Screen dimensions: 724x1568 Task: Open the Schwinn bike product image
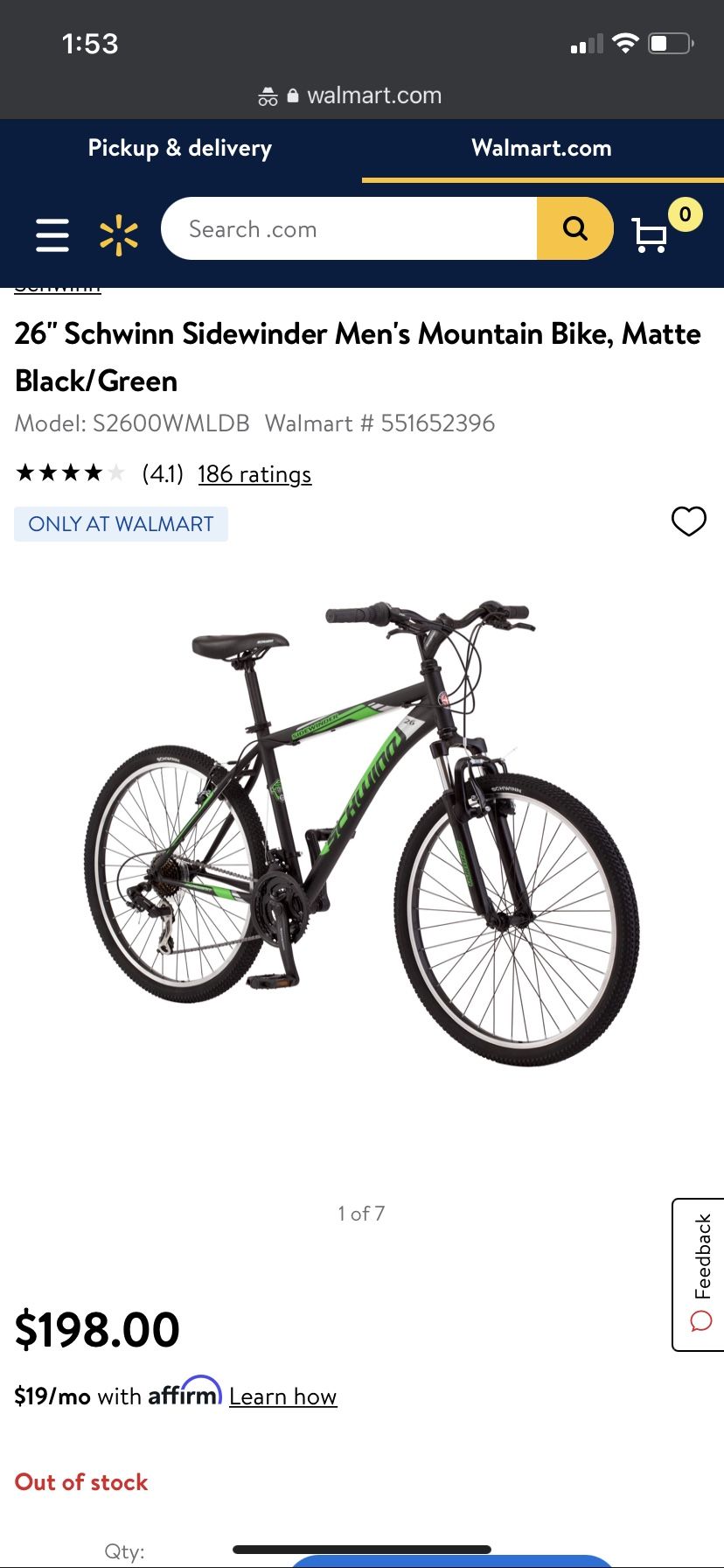[362, 832]
